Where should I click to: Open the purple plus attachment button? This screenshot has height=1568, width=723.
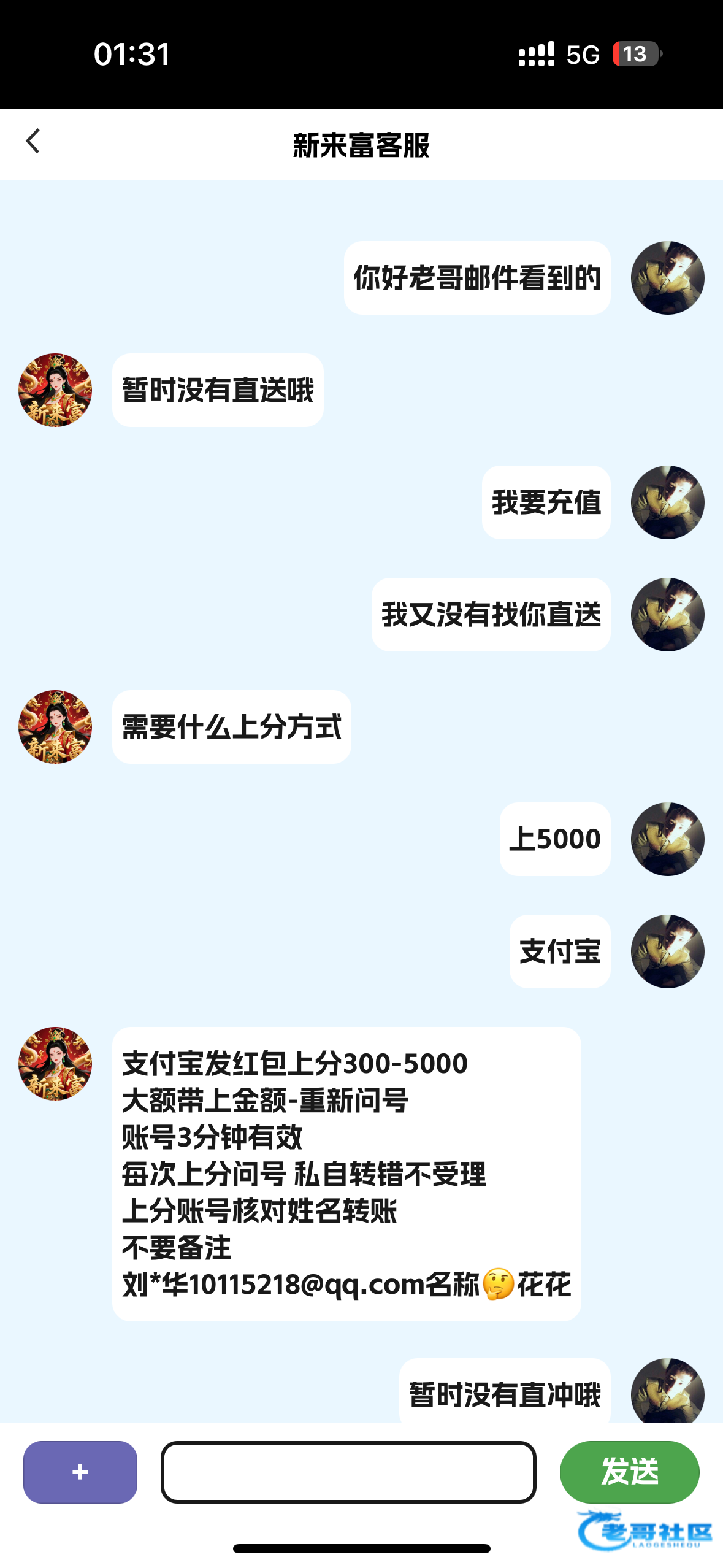[80, 1472]
